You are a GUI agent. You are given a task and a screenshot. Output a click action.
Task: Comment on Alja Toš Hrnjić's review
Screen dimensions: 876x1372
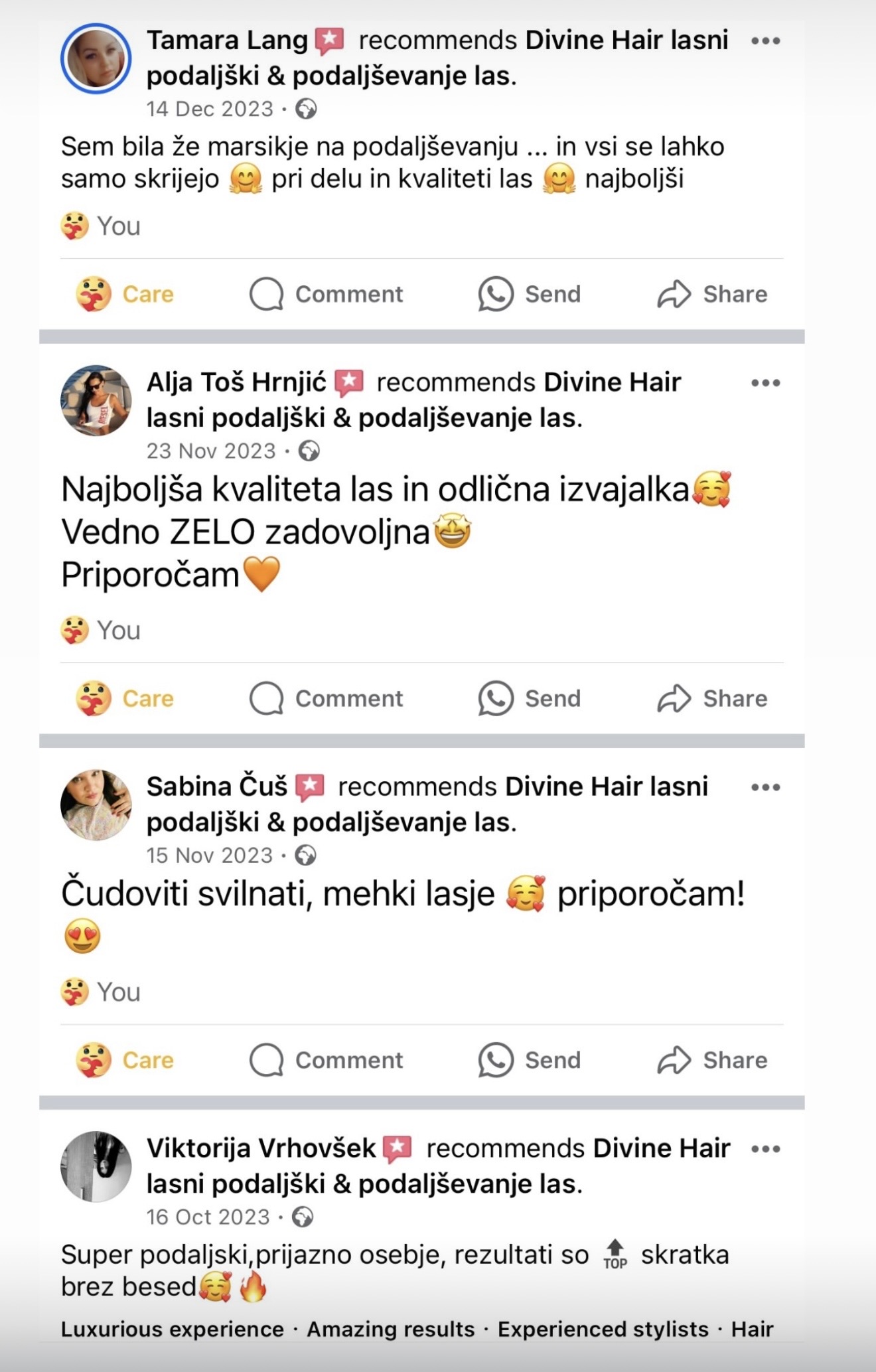click(x=327, y=698)
